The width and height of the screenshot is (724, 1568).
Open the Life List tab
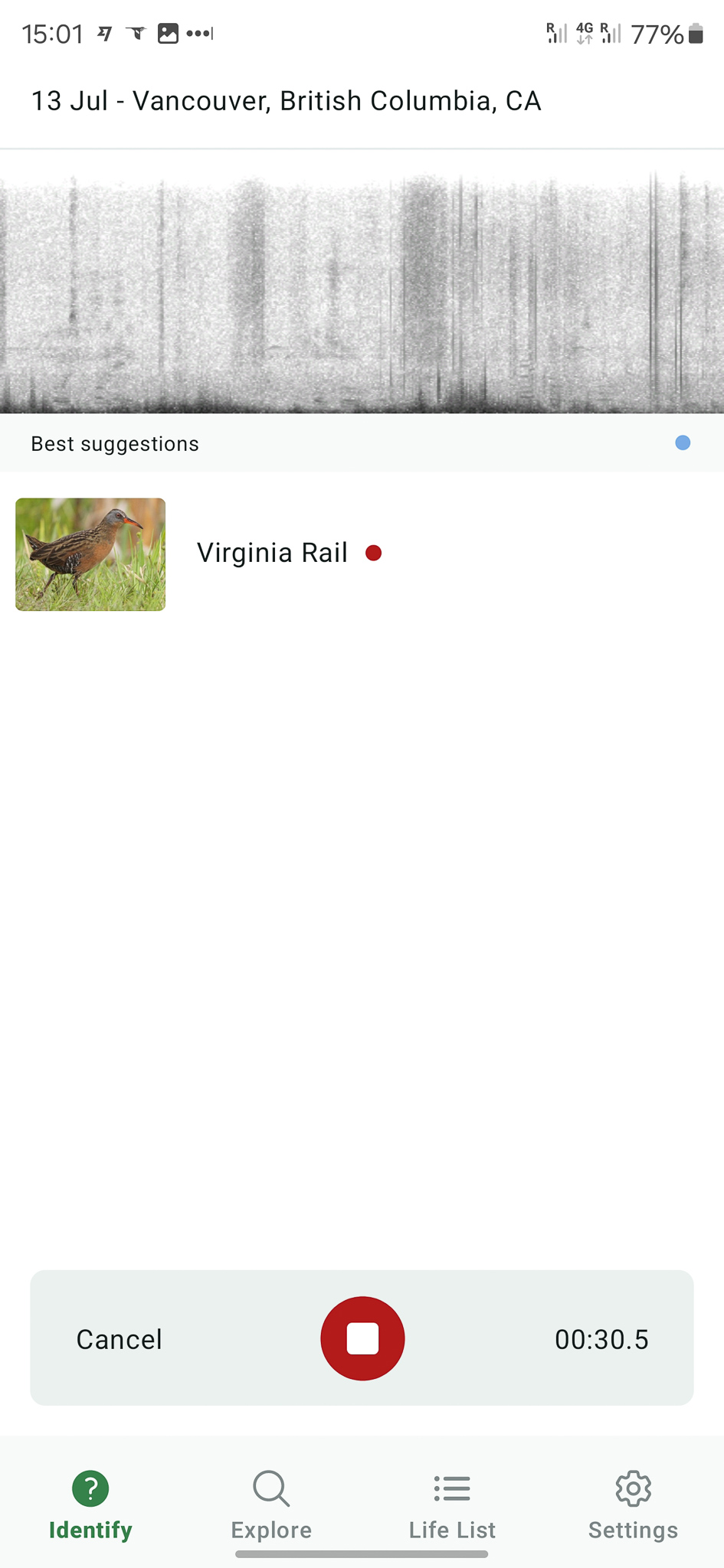452,1505
